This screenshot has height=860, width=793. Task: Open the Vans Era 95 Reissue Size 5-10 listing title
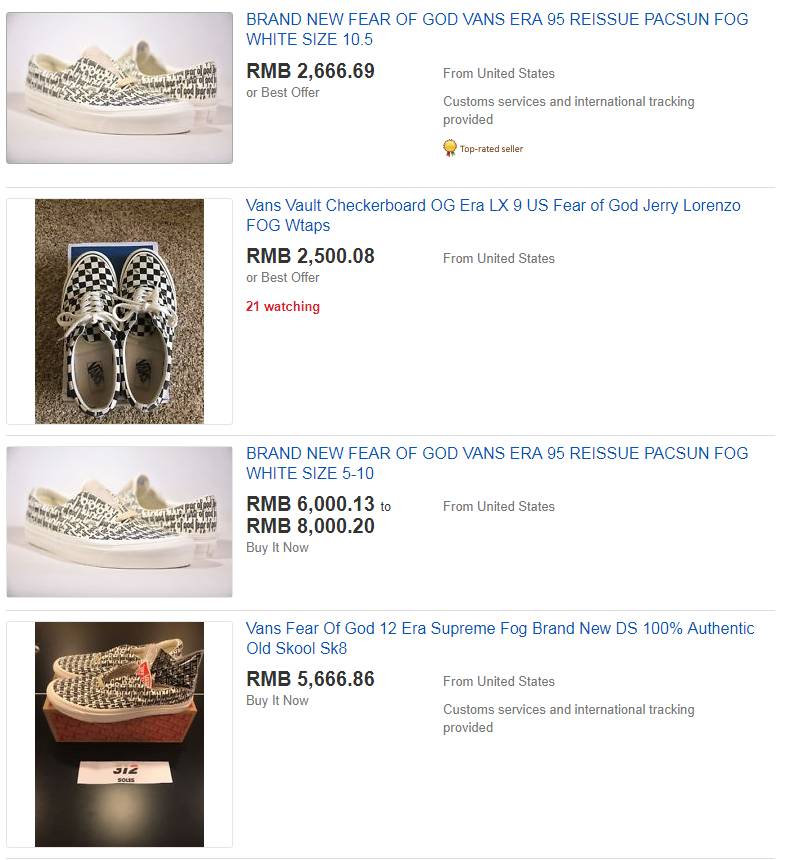[x=496, y=463]
